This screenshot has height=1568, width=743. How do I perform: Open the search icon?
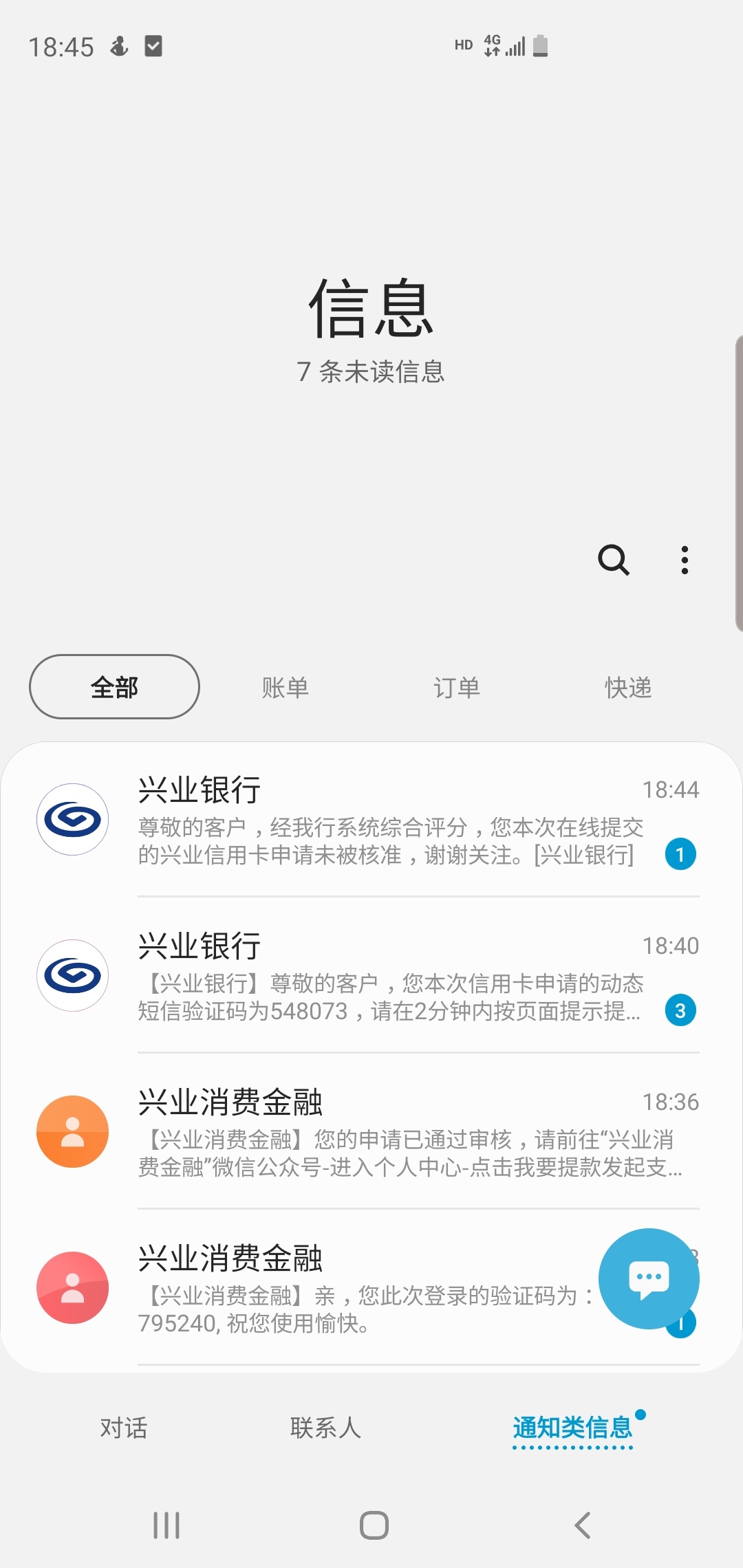coord(614,560)
